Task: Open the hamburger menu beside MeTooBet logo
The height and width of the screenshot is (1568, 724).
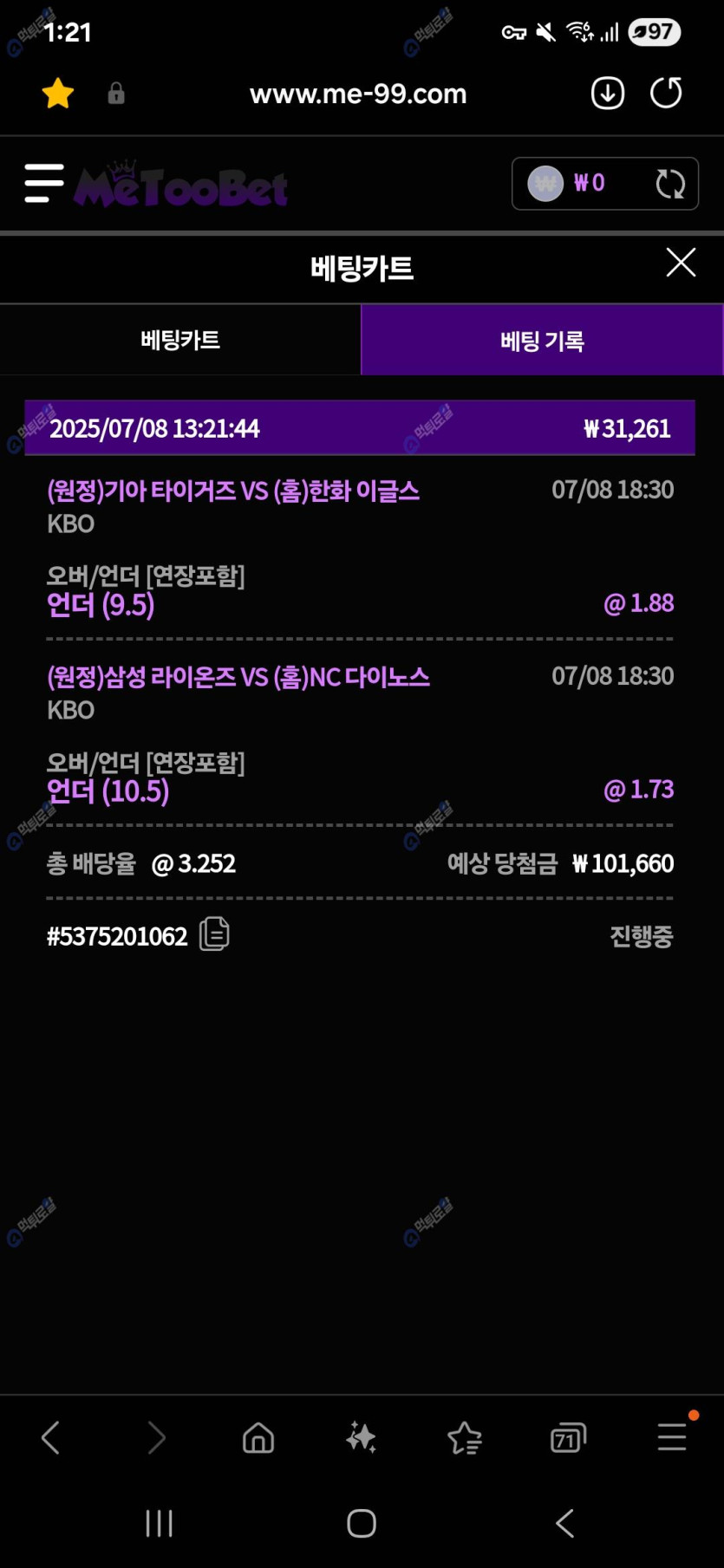Action: 44,183
